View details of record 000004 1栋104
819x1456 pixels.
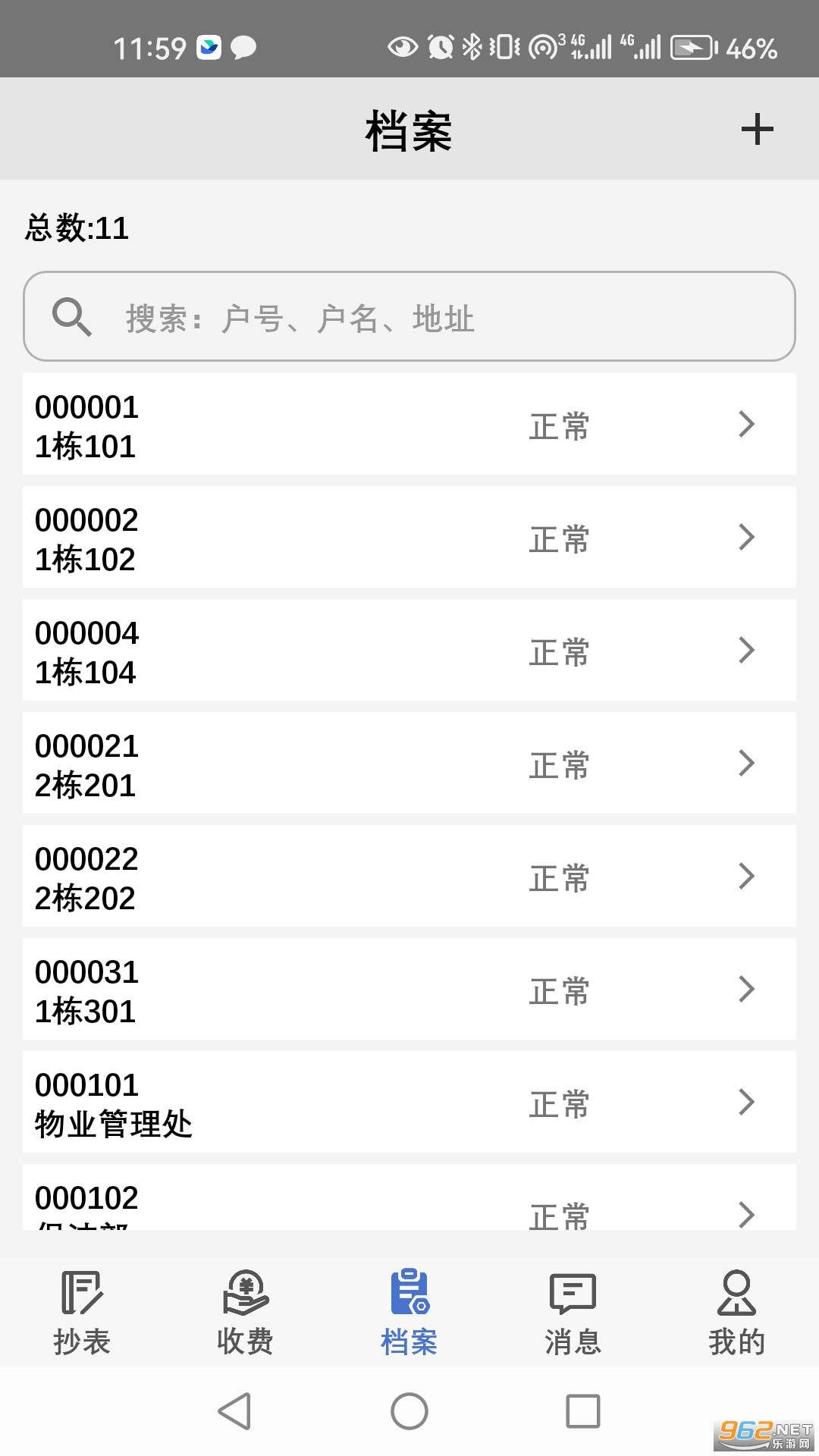(409, 651)
